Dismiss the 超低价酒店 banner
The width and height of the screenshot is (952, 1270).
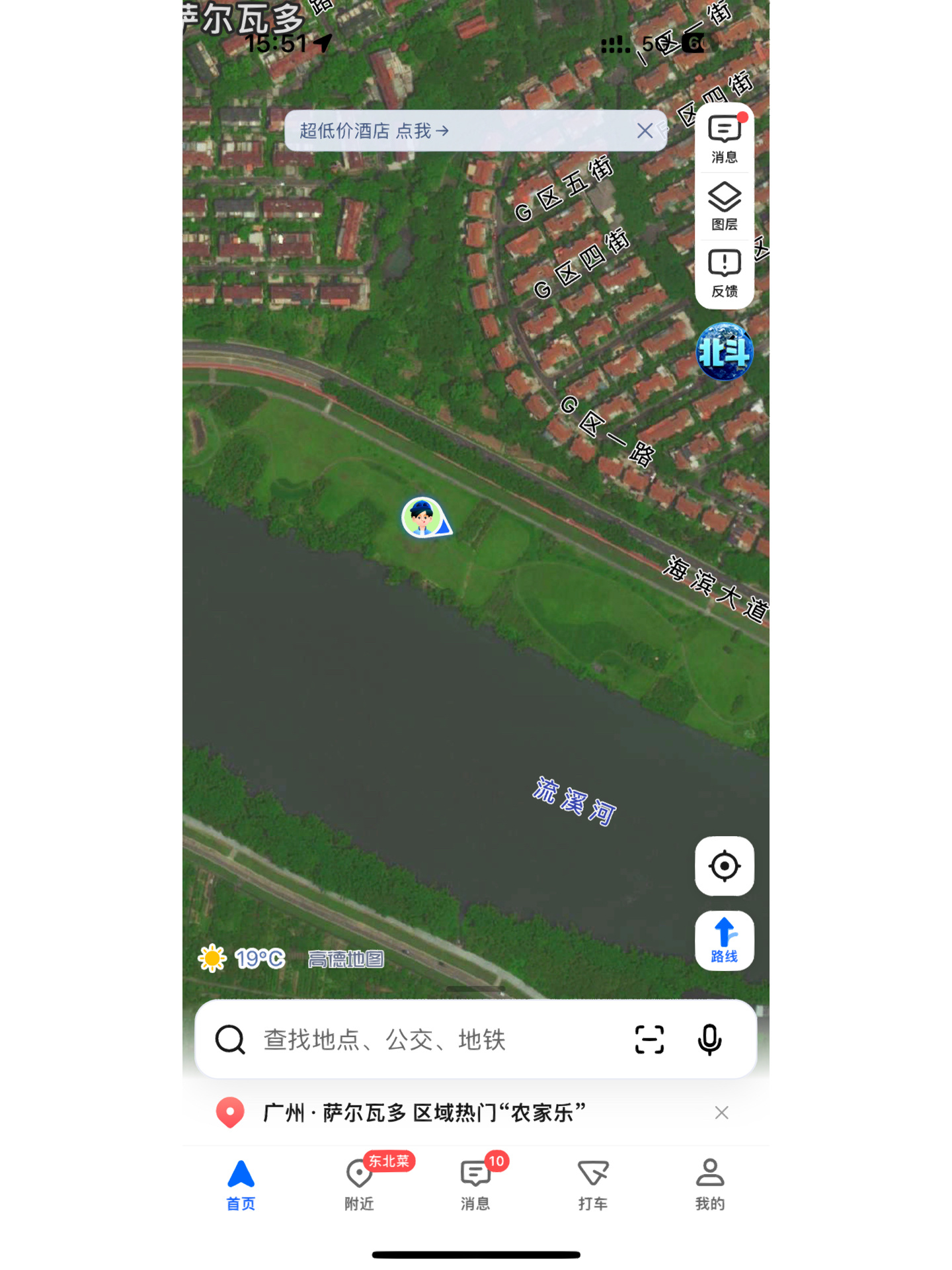click(645, 131)
